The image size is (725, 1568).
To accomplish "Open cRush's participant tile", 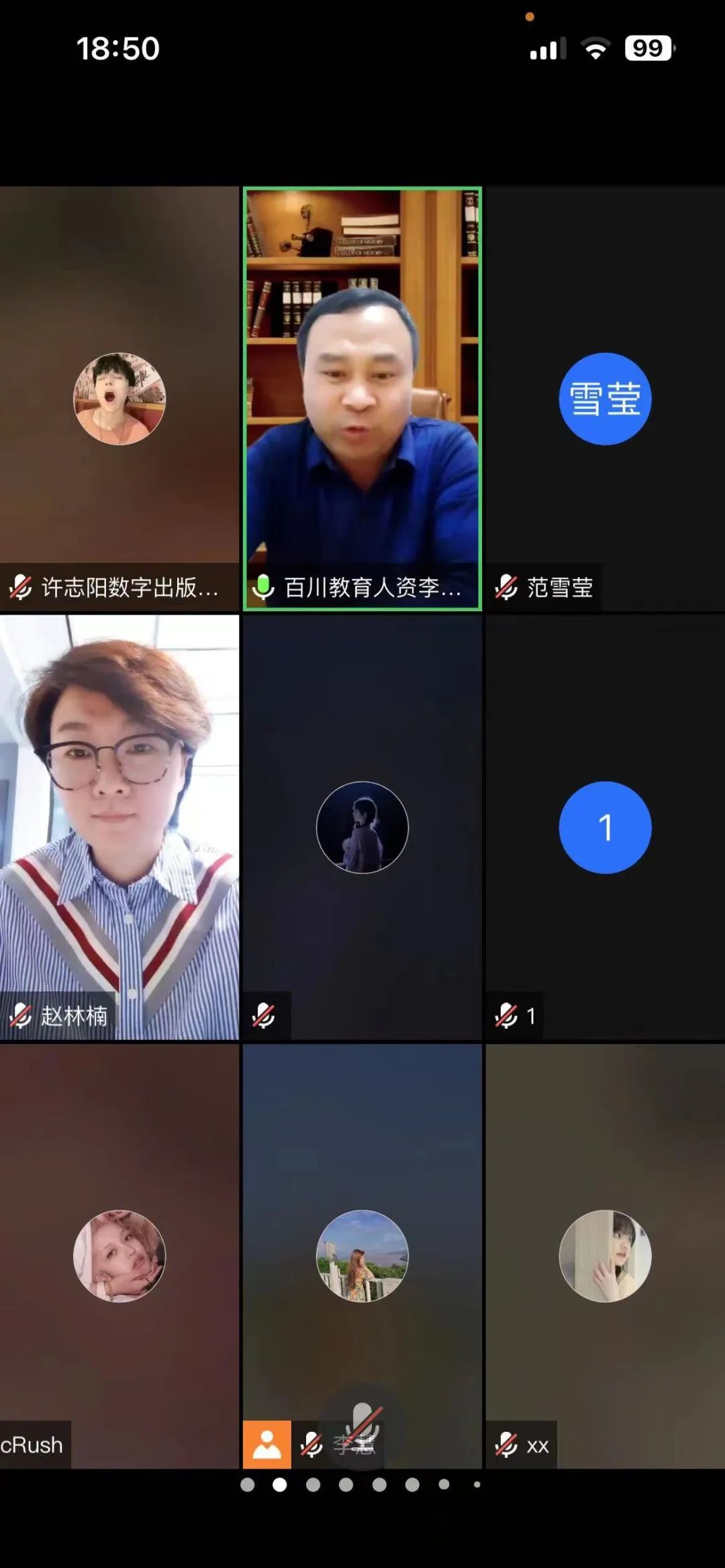I will tap(119, 1256).
